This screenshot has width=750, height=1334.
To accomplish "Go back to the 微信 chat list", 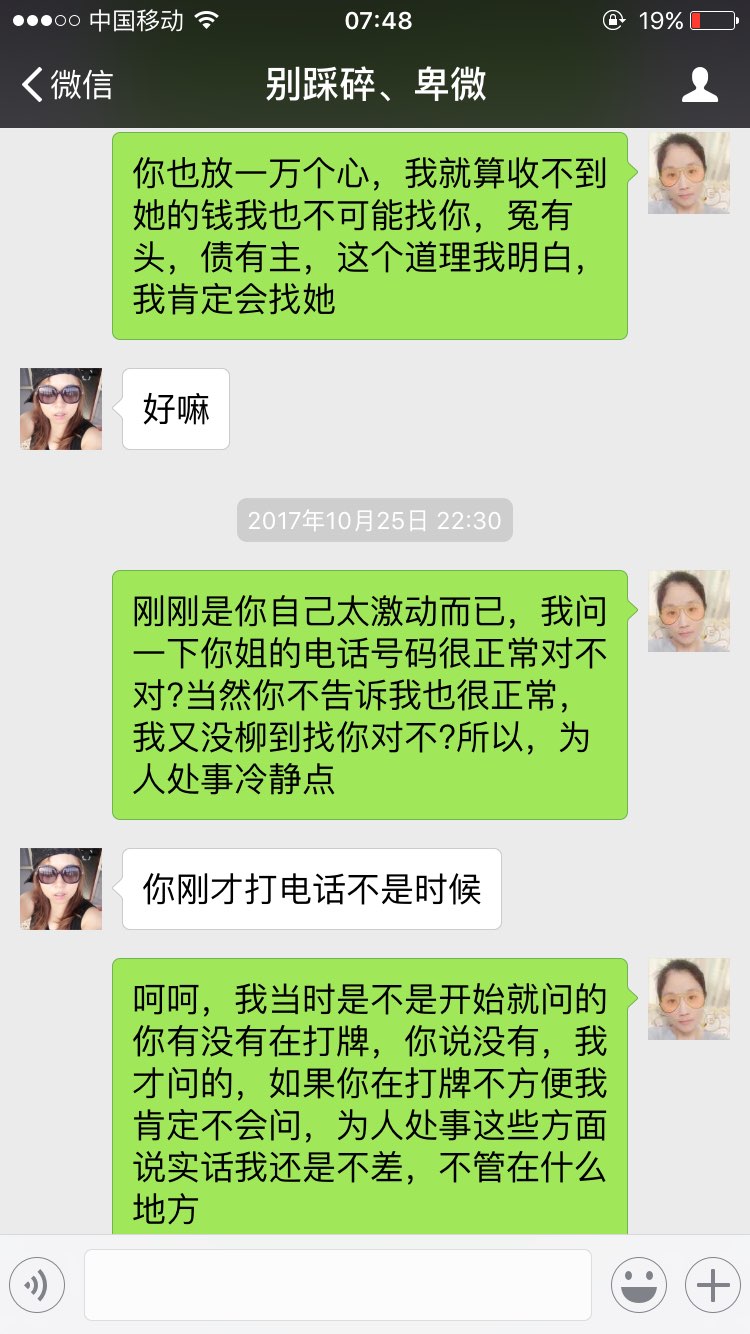I will tap(66, 85).
